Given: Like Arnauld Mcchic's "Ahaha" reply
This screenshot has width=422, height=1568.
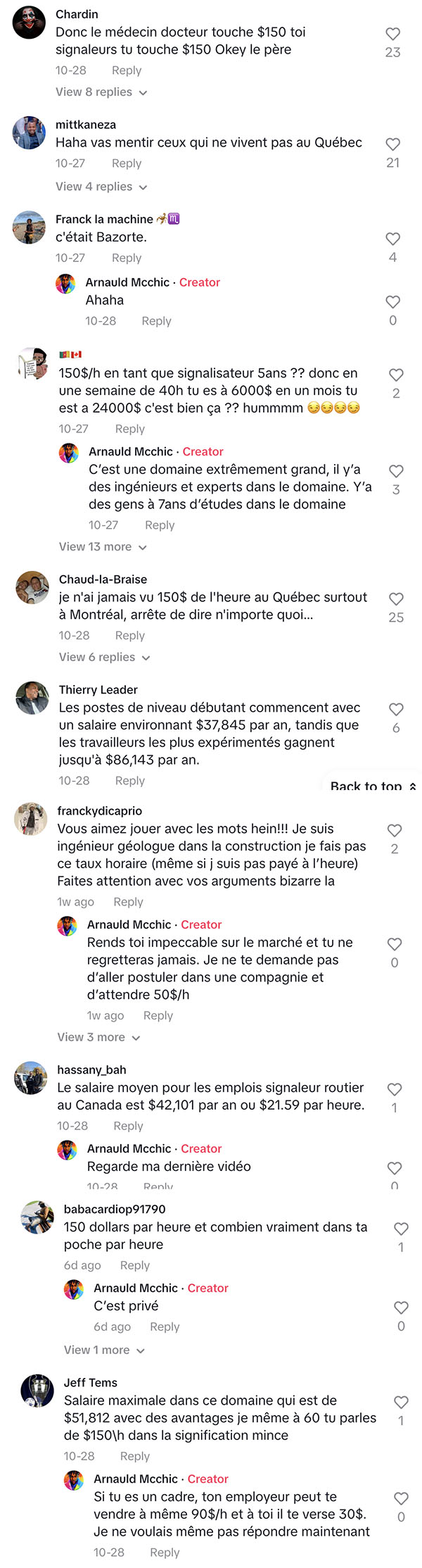Looking at the screenshot, I should tap(393, 301).
